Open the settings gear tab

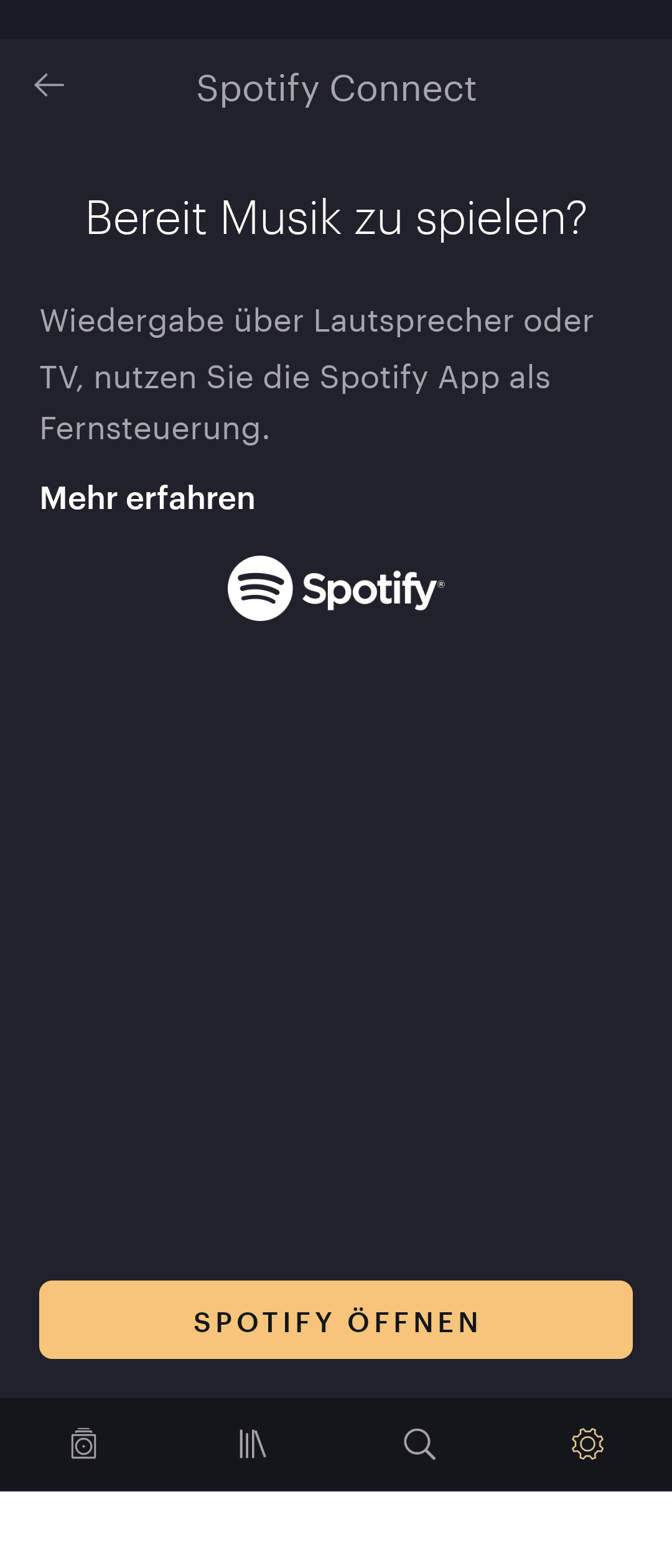point(587,1444)
